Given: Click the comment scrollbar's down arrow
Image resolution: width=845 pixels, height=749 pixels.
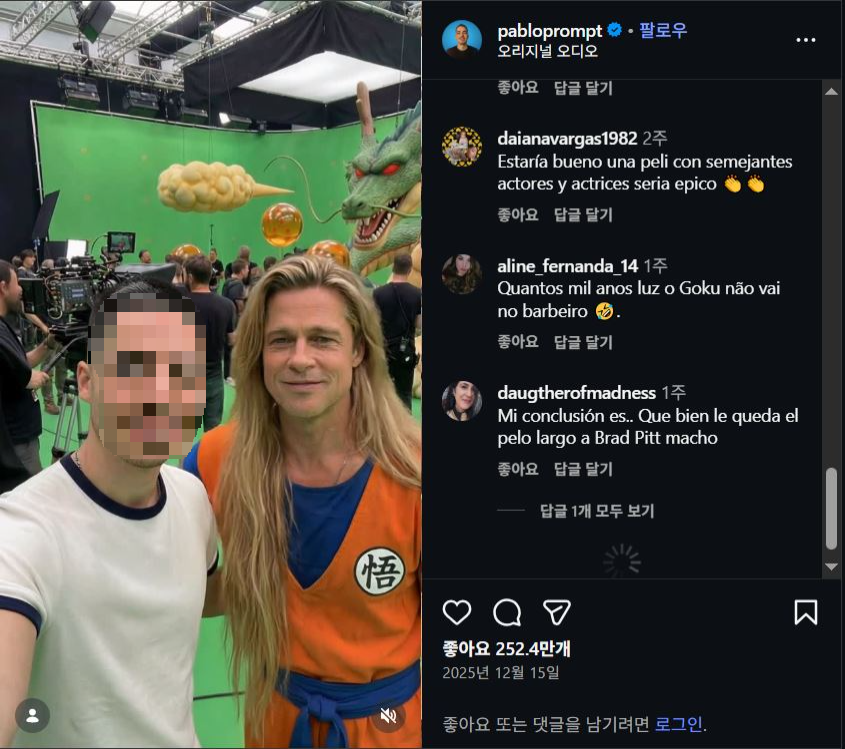Looking at the screenshot, I should click(x=832, y=567).
